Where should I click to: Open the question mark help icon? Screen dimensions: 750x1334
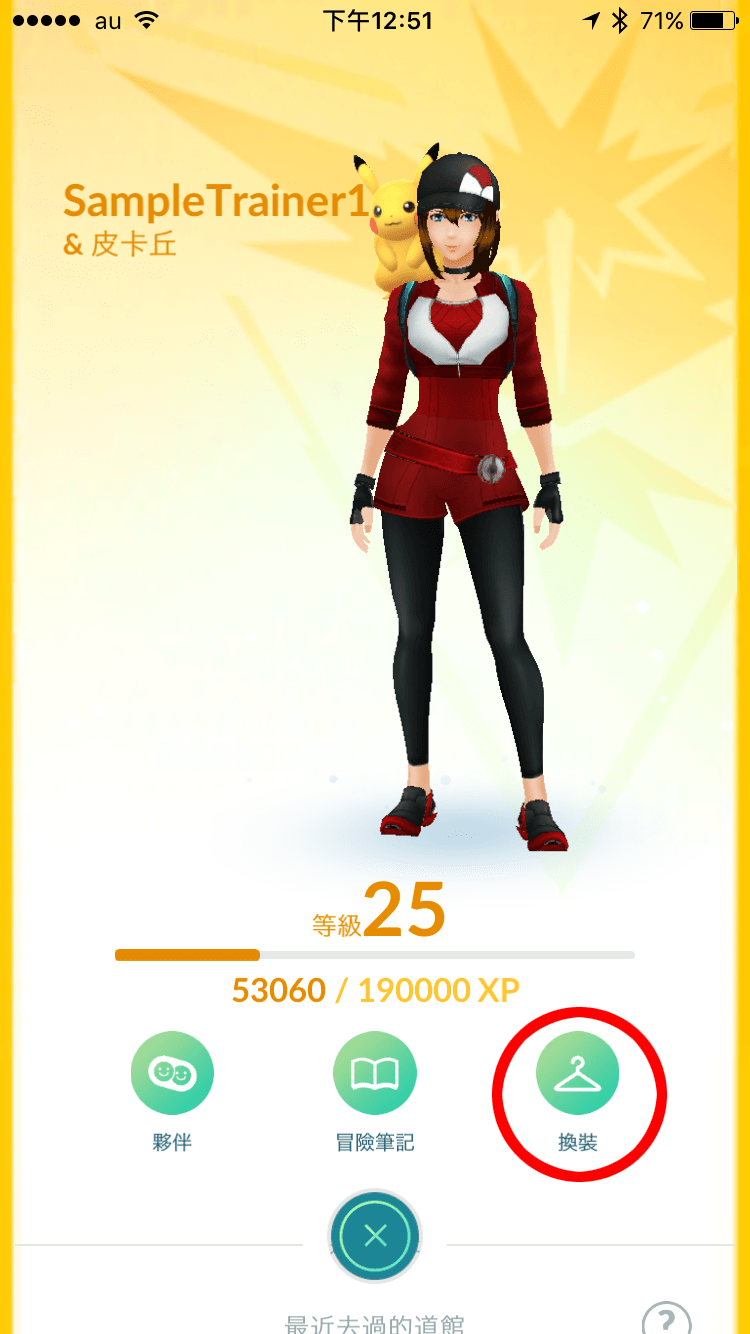tap(666, 1318)
